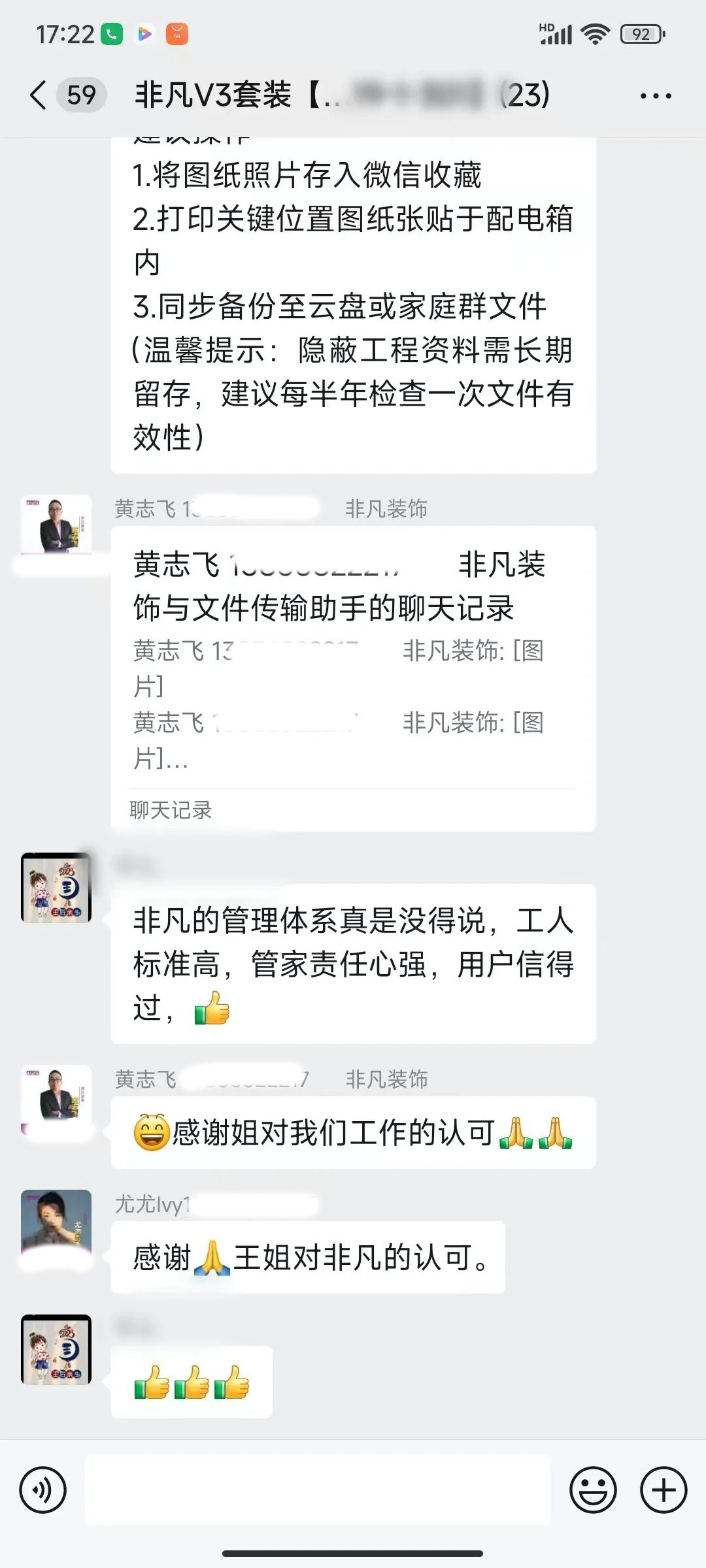This screenshot has width=706, height=1568.
Task: Open the emoji sticker panel
Action: tap(593, 1490)
